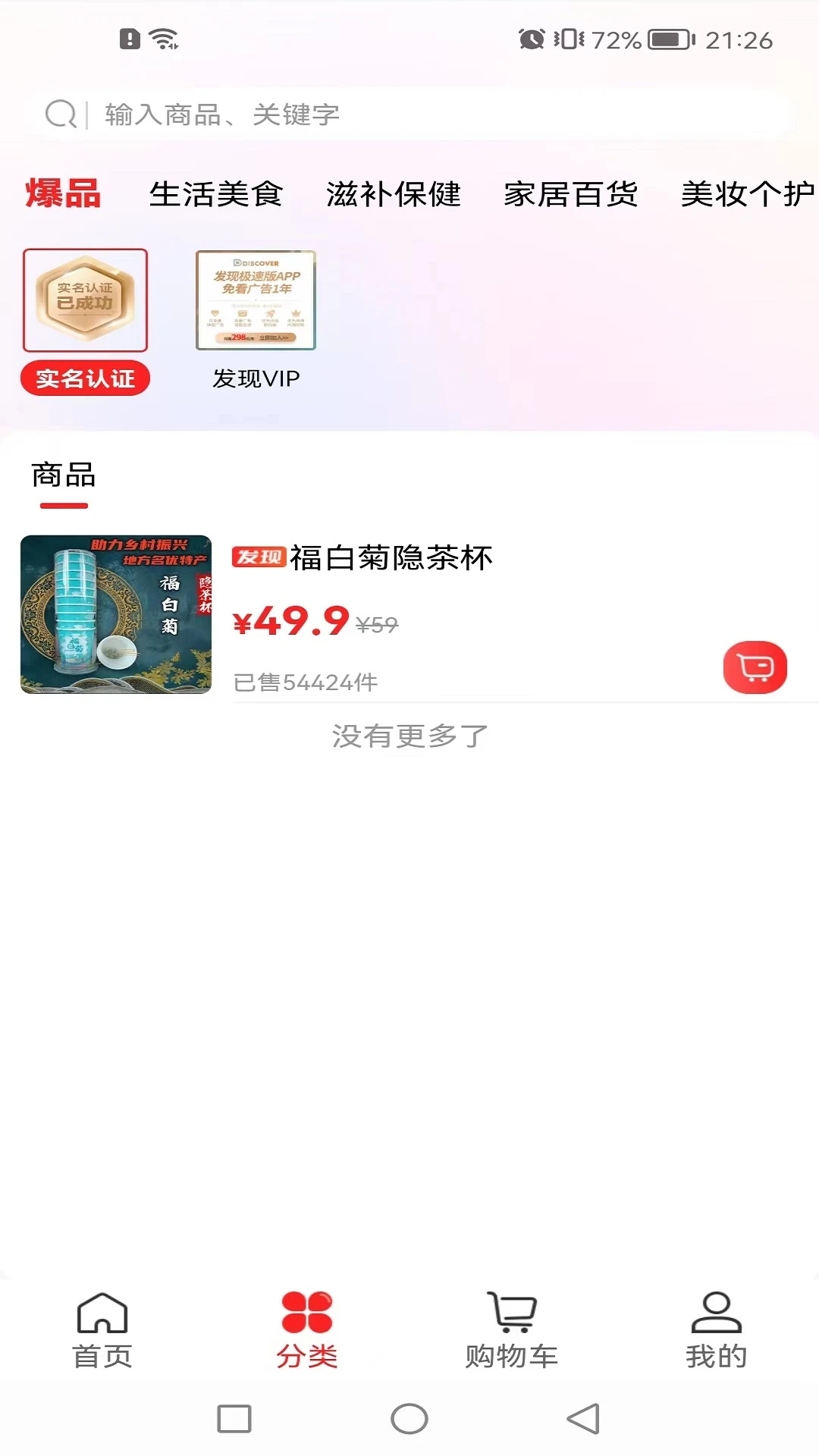The height and width of the screenshot is (1456, 819).
Task: Select the 爆品 category tab
Action: [x=63, y=193]
